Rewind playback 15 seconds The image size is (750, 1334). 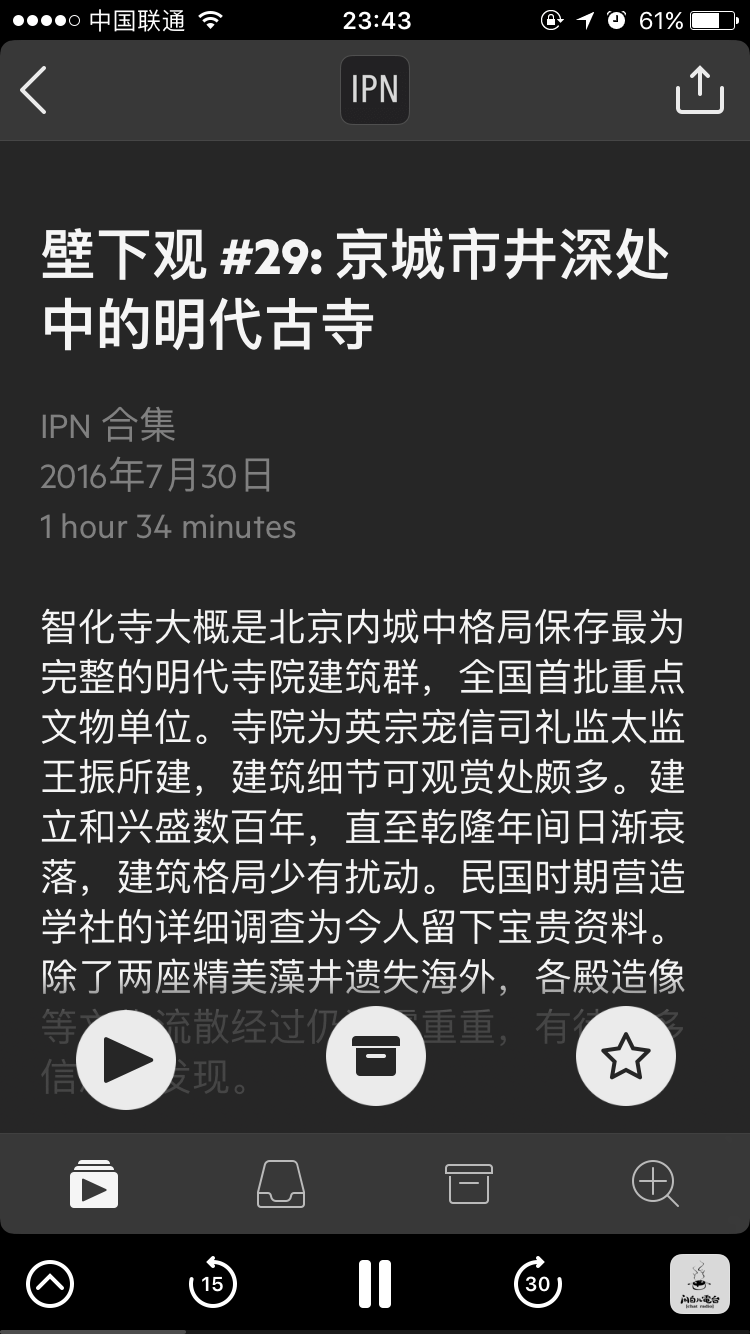tap(212, 1283)
